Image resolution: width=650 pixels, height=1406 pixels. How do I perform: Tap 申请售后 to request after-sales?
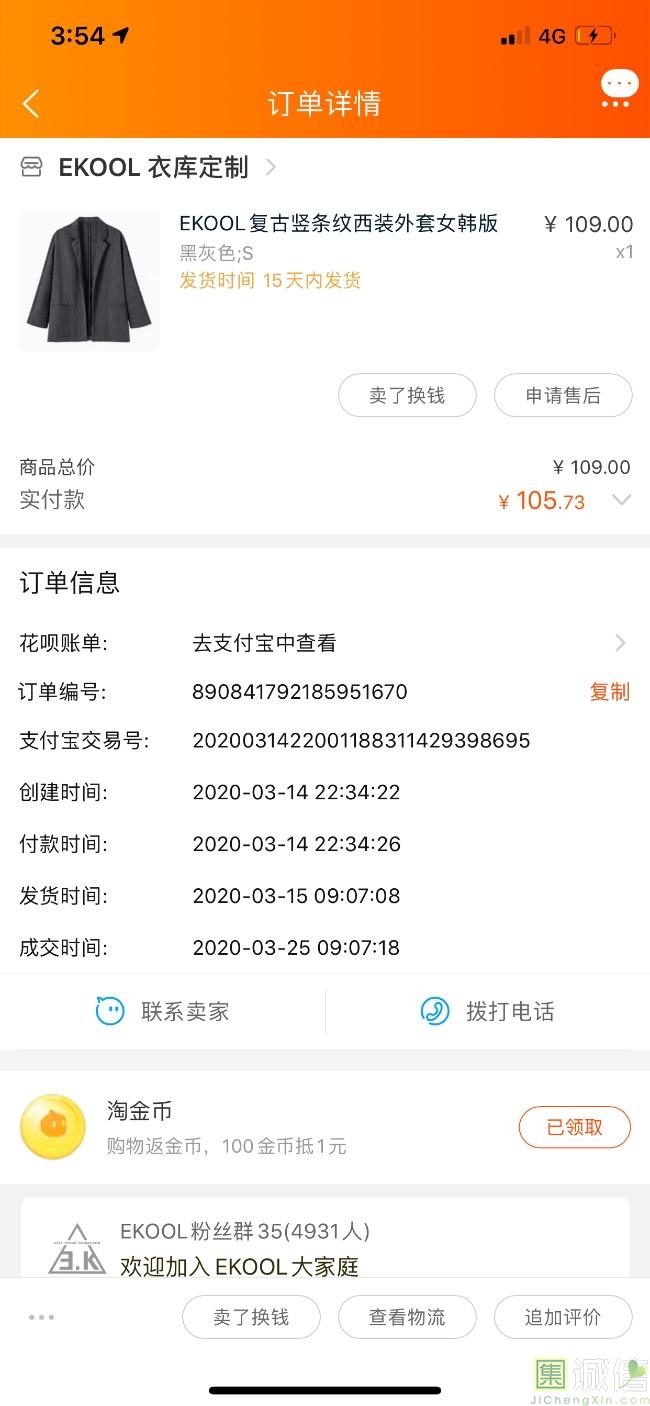pyautogui.click(x=563, y=396)
